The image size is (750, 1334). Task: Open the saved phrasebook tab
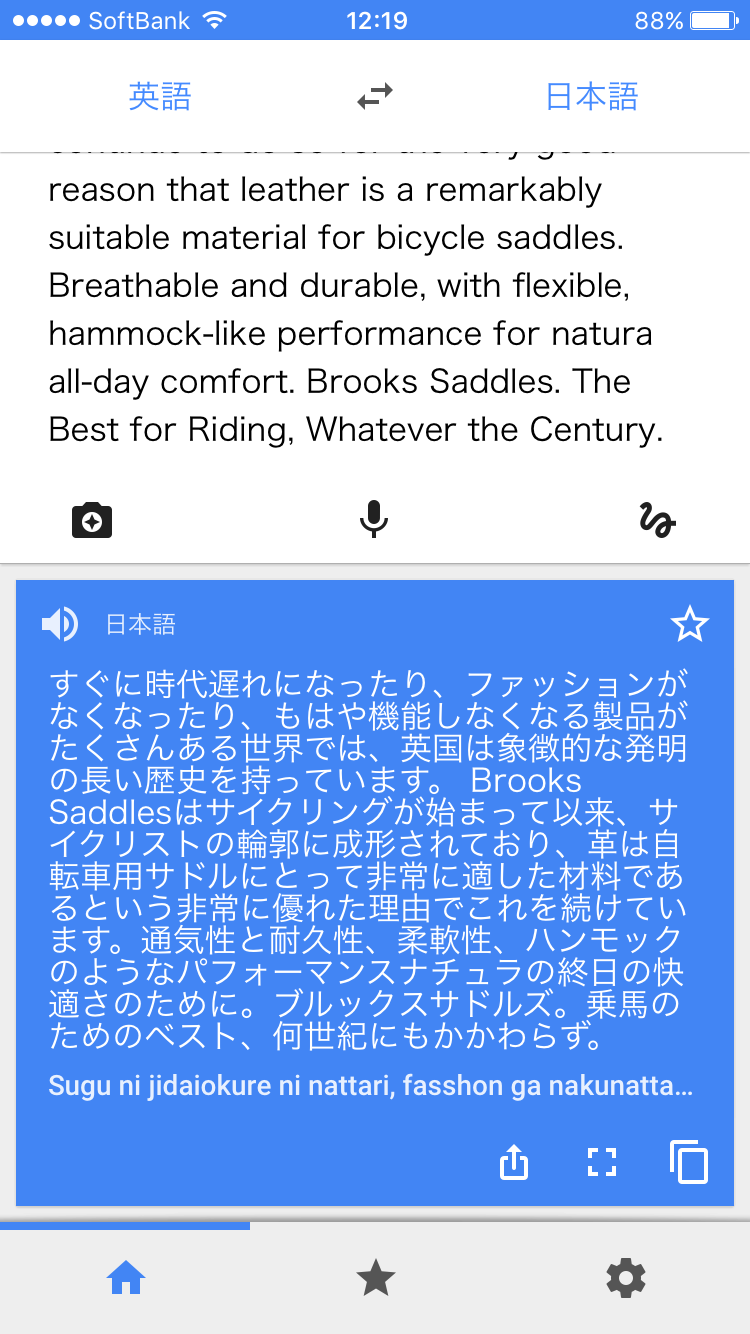375,1278
